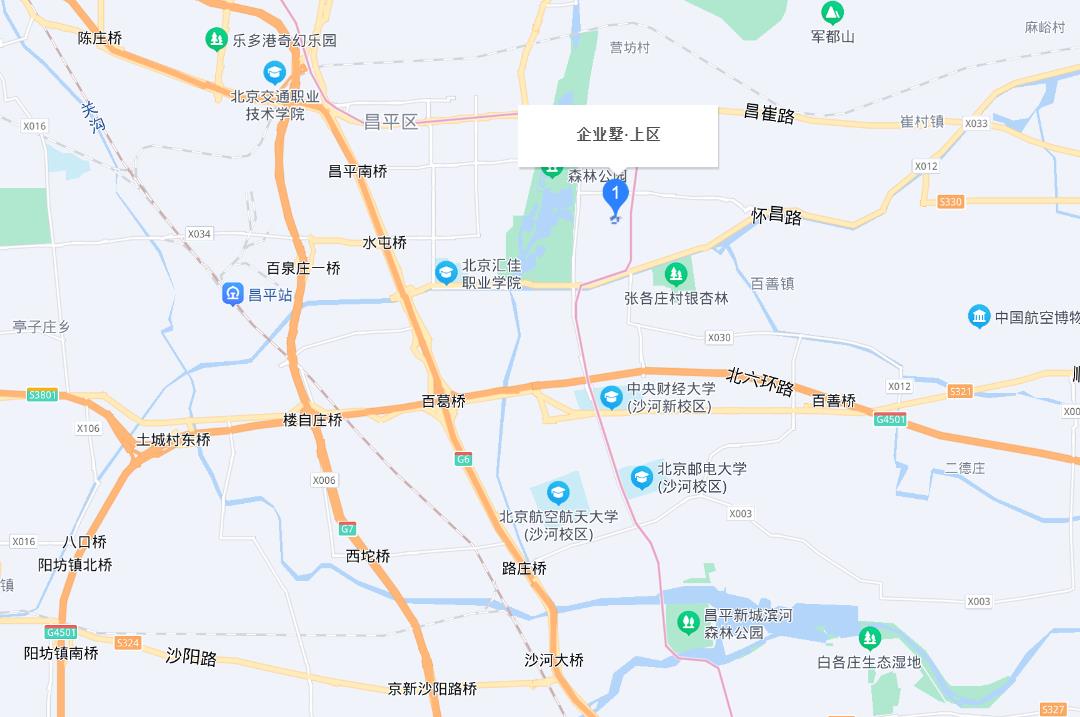This screenshot has height=717, width=1080.
Task: Tap the 中央财经大学 (沙河新校区) school marker
Action: click(611, 398)
